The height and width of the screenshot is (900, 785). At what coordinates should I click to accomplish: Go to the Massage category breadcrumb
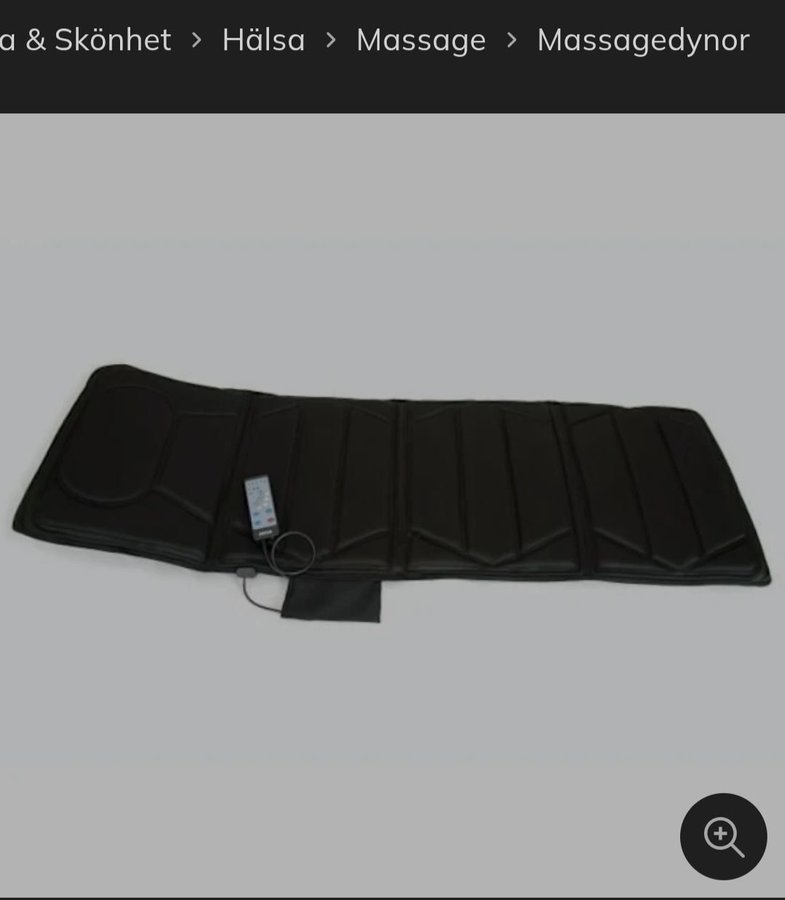pyautogui.click(x=420, y=40)
